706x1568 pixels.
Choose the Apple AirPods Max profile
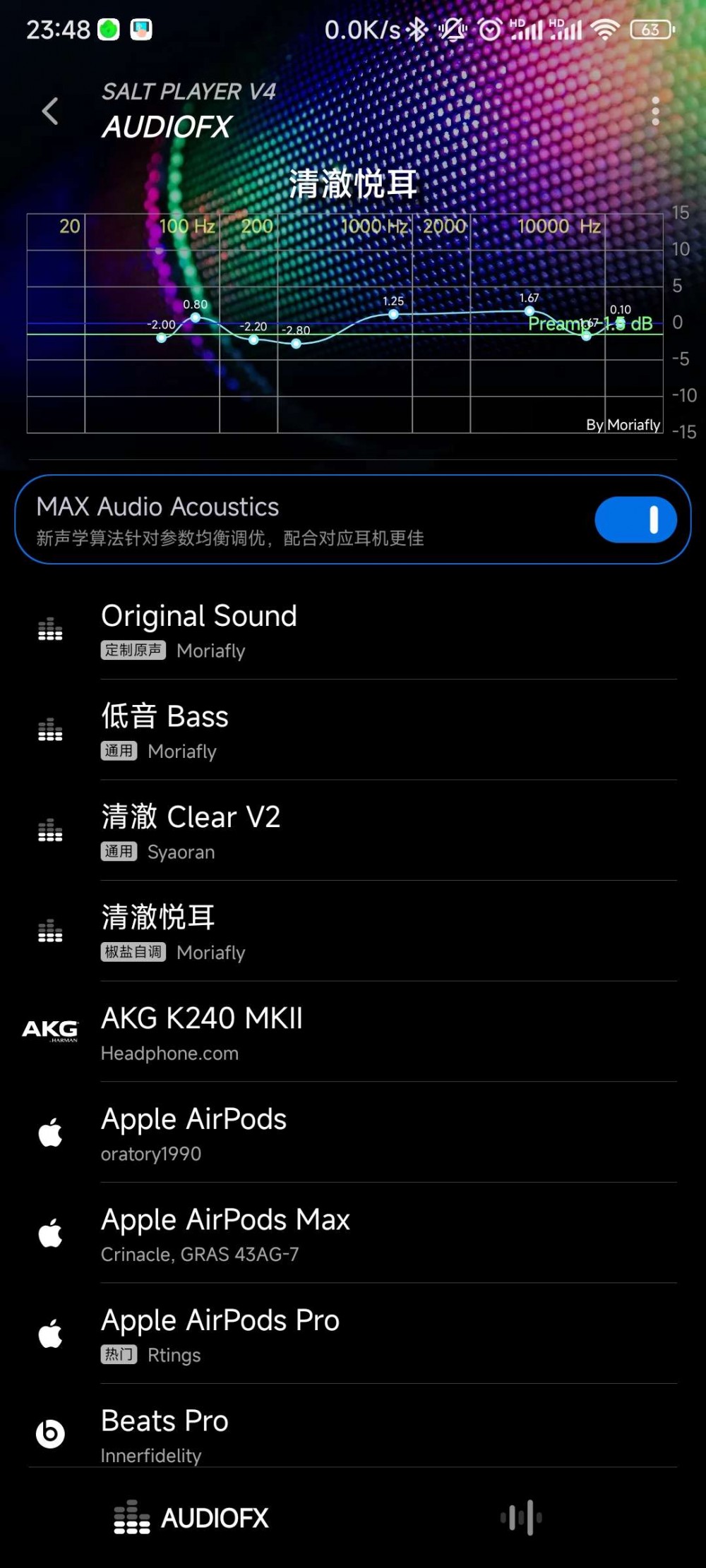click(x=353, y=1234)
